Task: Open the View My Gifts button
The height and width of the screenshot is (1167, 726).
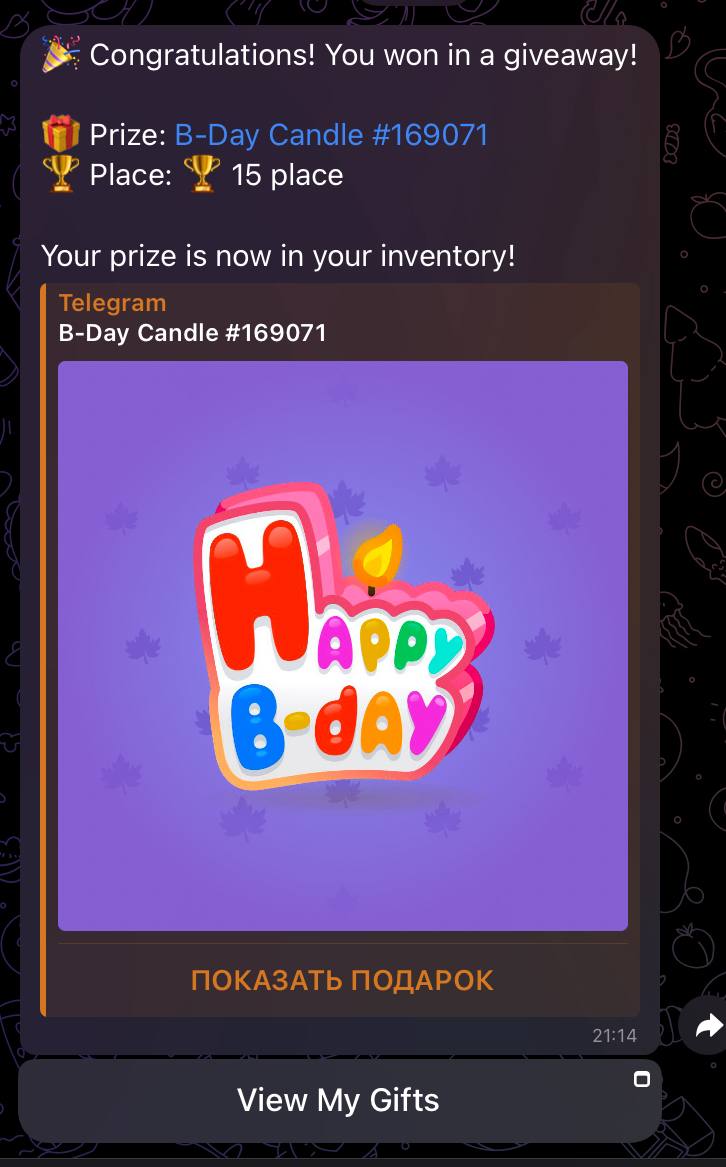Action: (x=339, y=1100)
